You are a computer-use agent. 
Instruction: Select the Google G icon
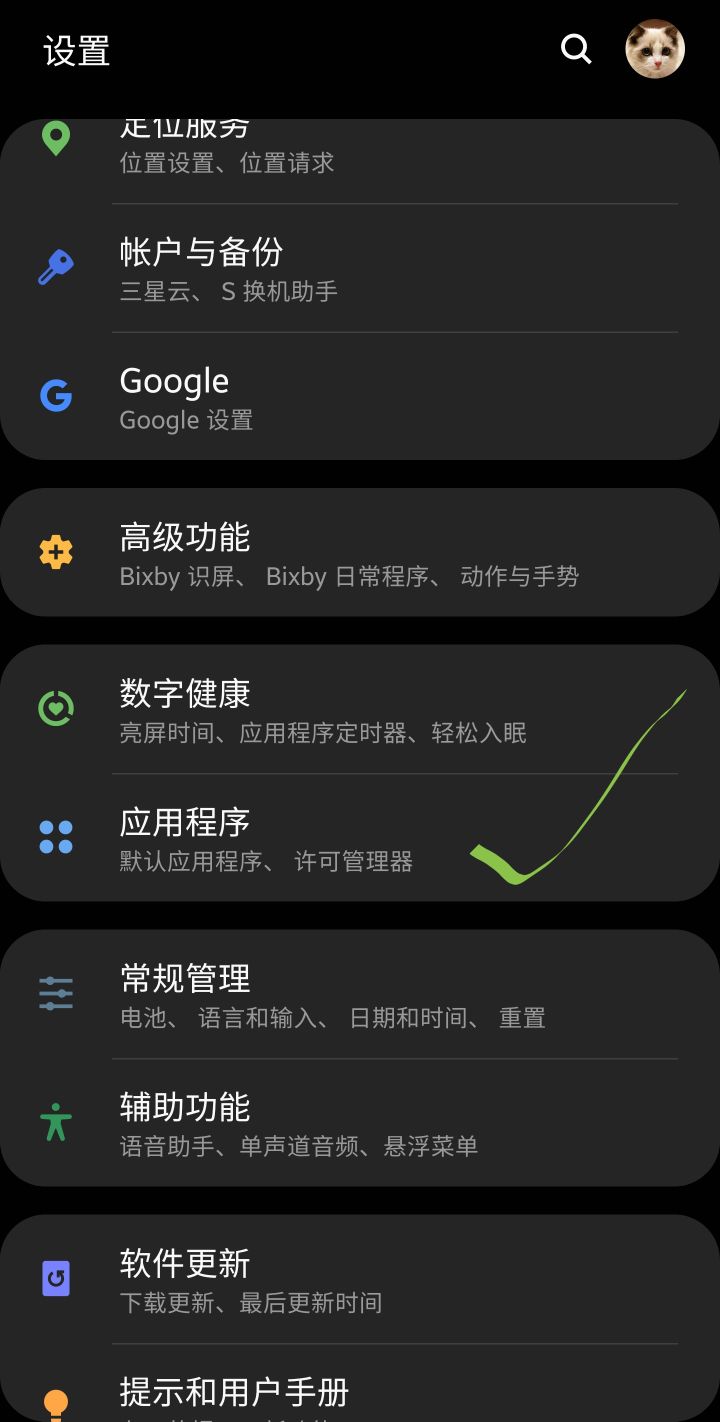tap(55, 395)
